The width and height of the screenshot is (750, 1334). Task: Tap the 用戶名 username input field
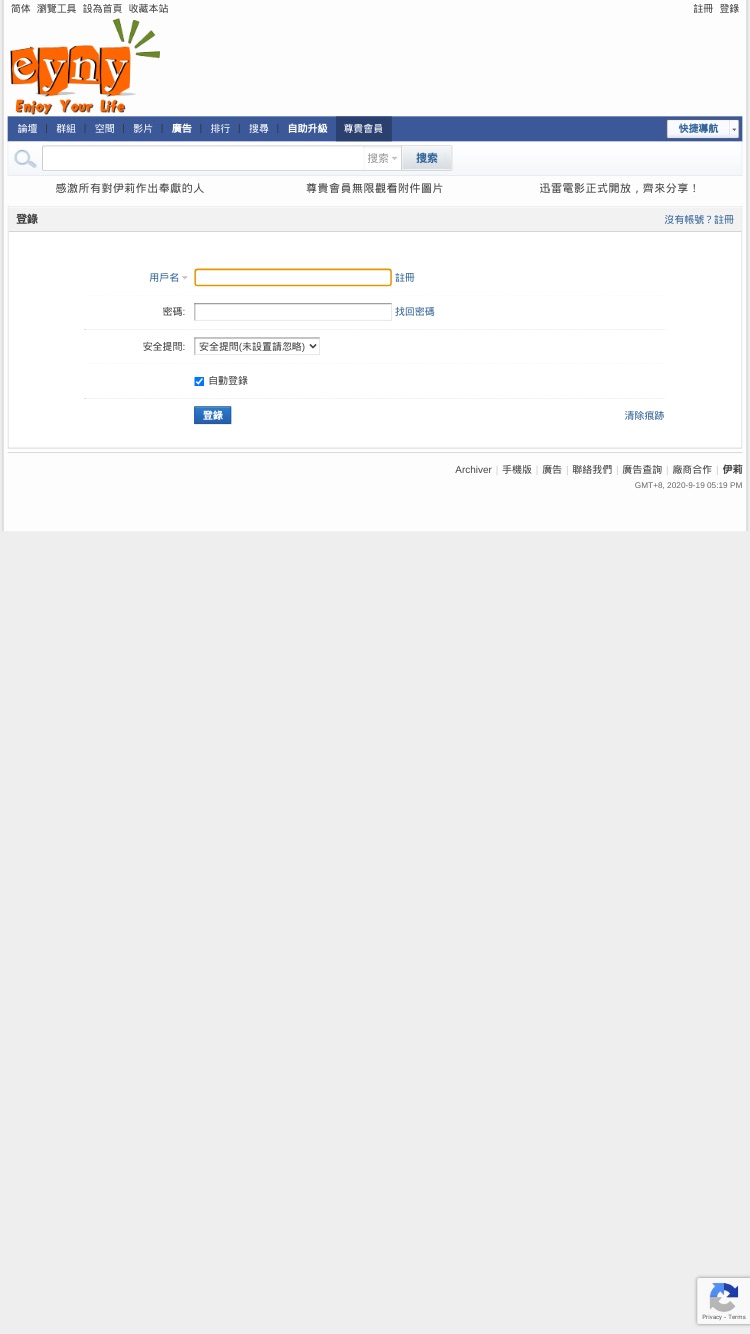pyautogui.click(x=292, y=277)
